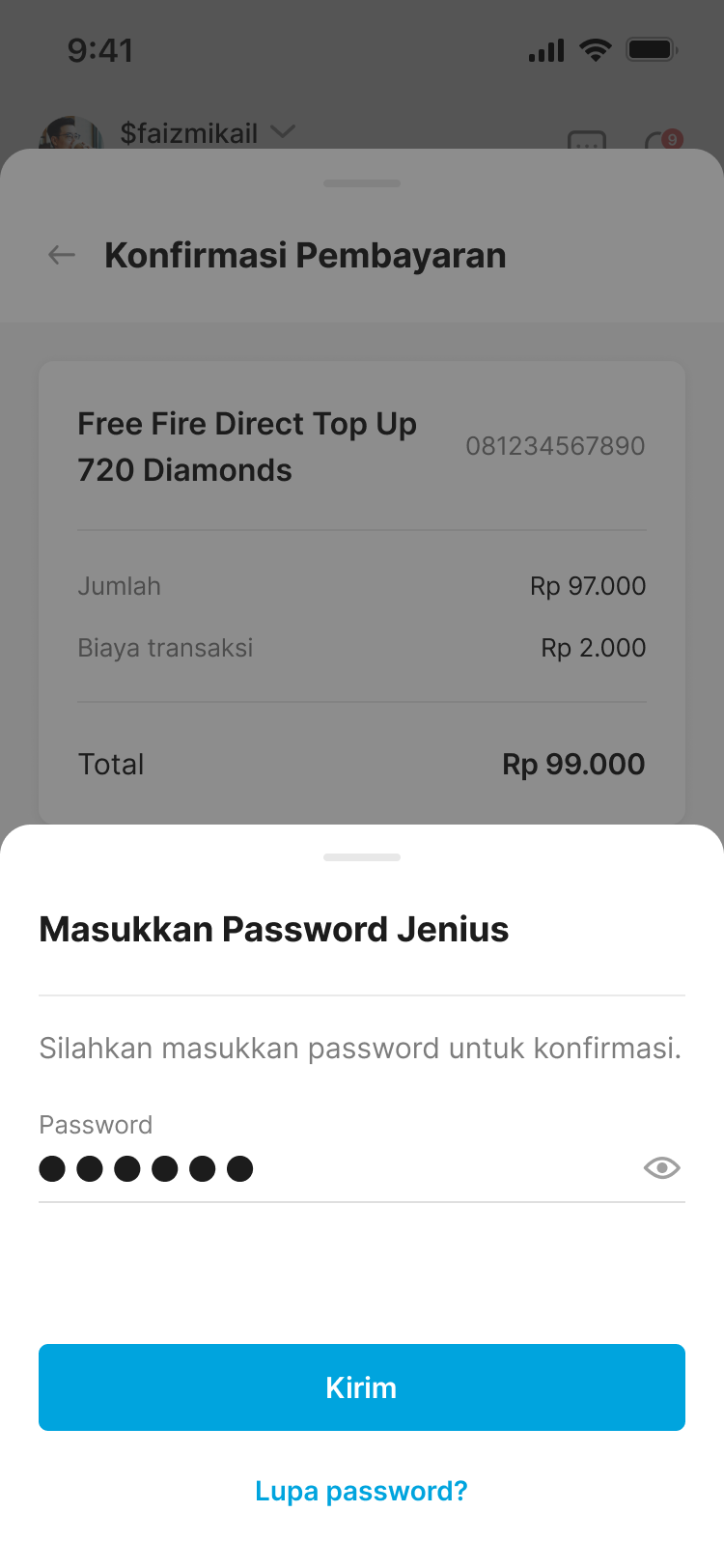Image resolution: width=724 pixels, height=1568 pixels.
Task: Open the chat messages icon
Action: [x=586, y=141]
